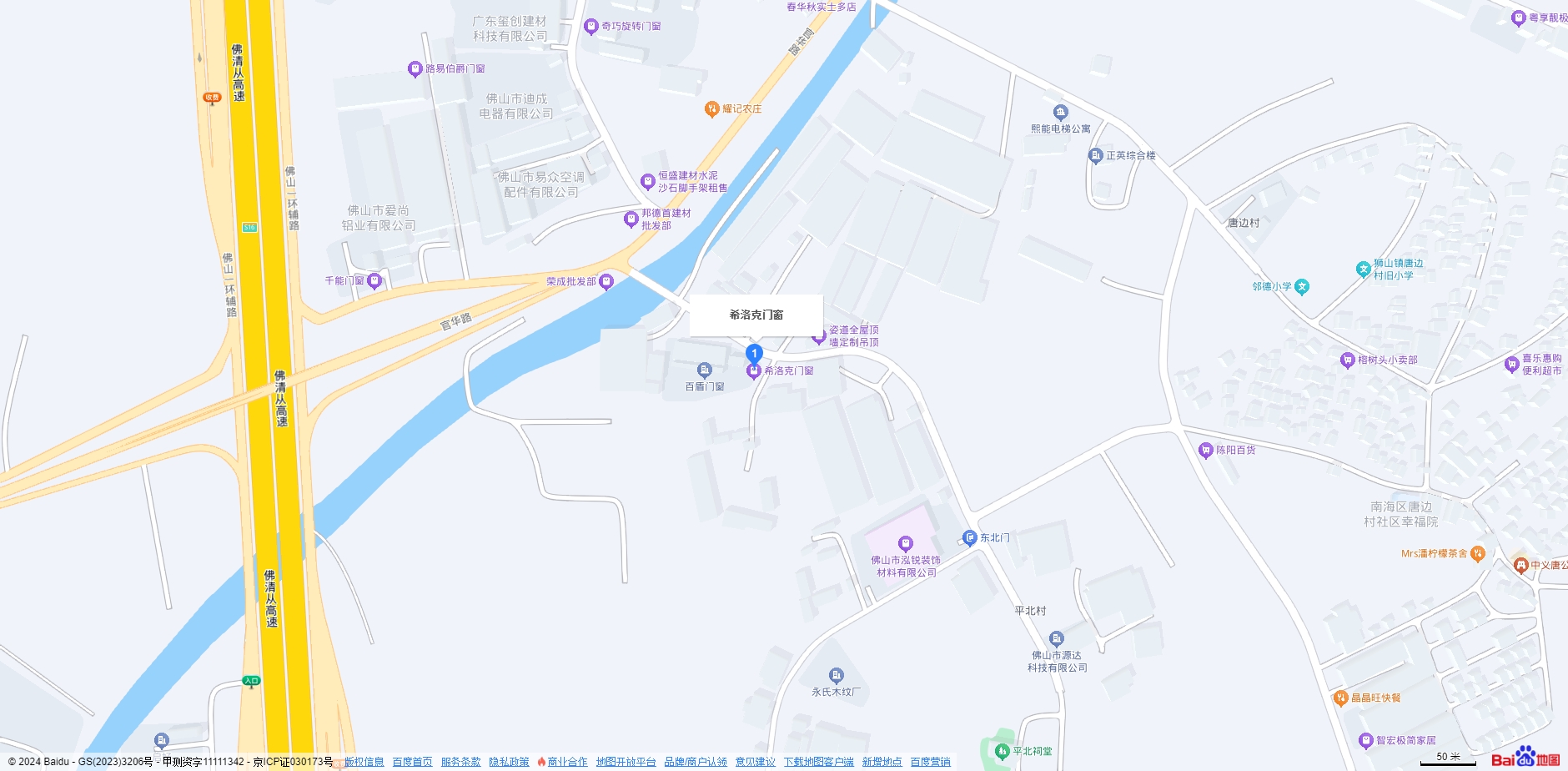Image resolution: width=1568 pixels, height=771 pixels.
Task: Tap the 品牌/商户认领 link
Action: pyautogui.click(x=695, y=762)
